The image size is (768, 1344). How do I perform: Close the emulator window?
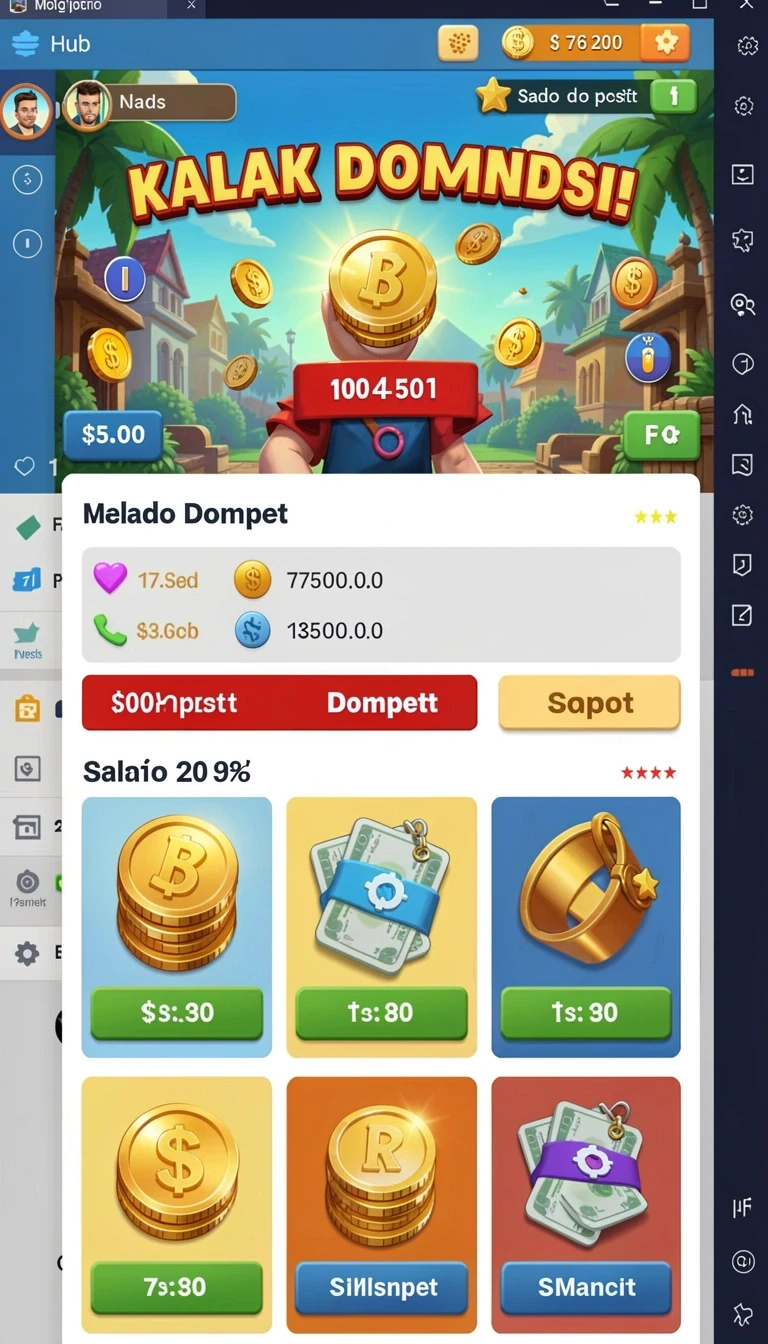(x=745, y=4)
